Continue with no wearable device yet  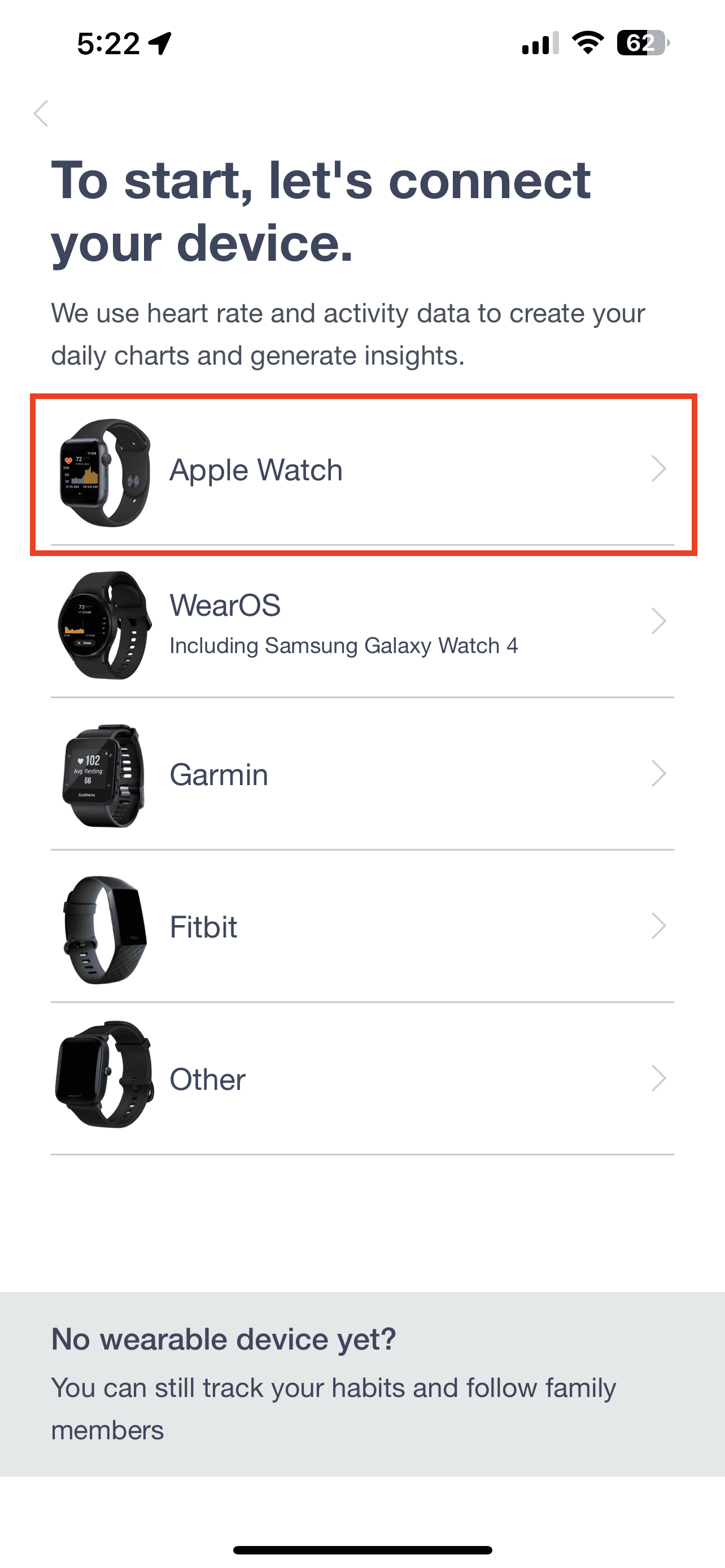(x=362, y=1383)
